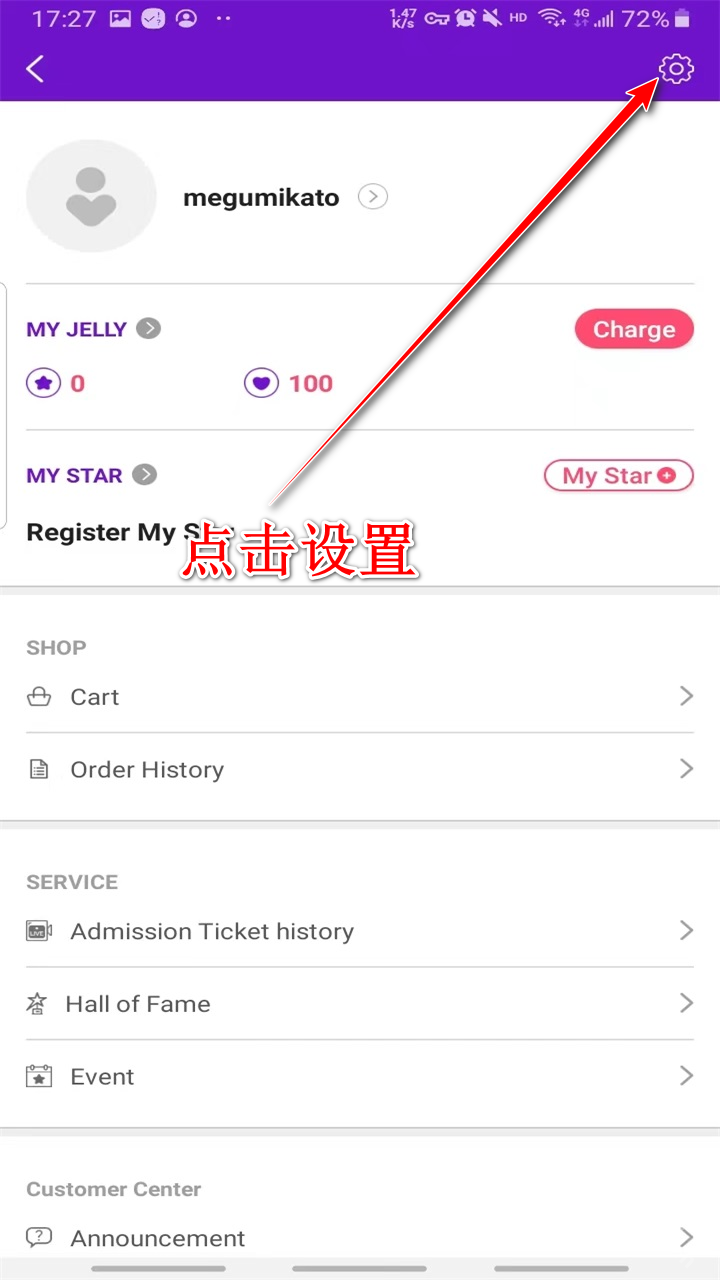This screenshot has width=720, height=1280.
Task: Add a star with My Star button
Action: pos(618,475)
